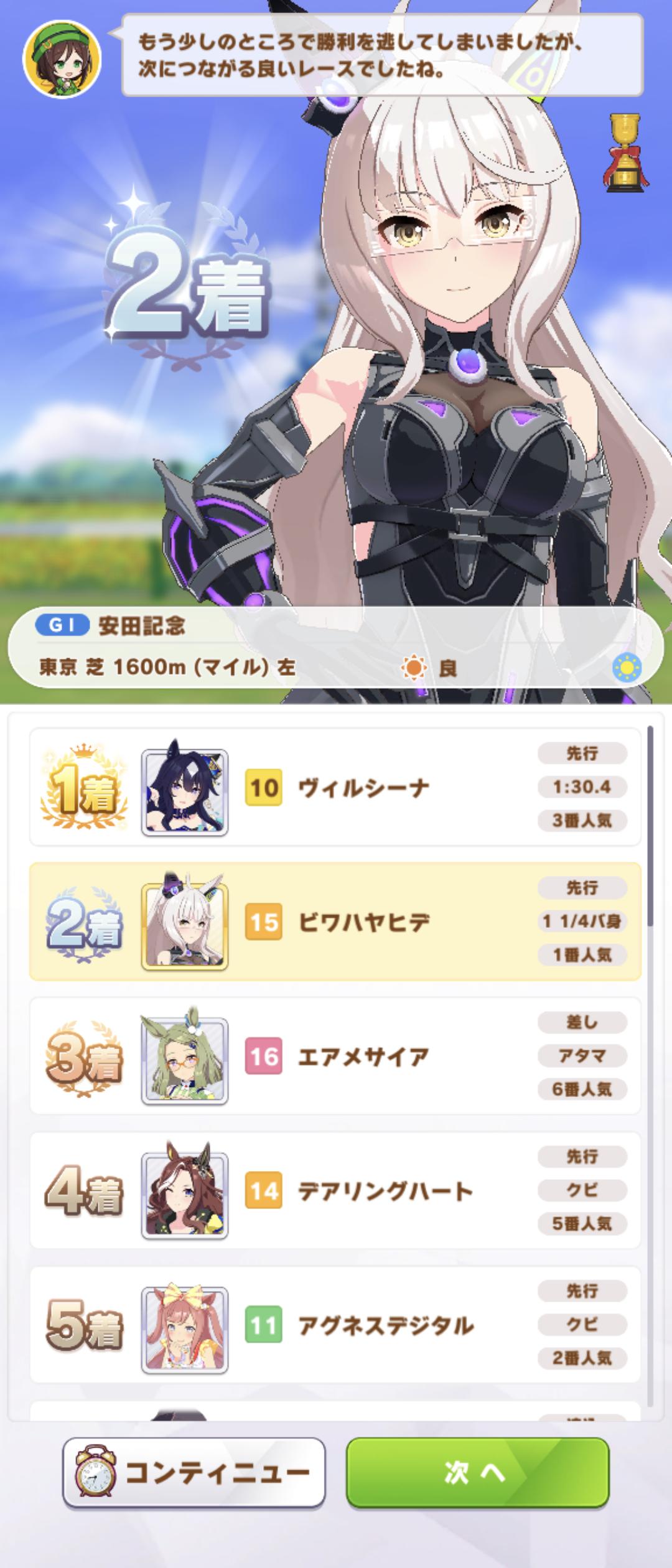Viewport: 672px width, 1568px height.
Task: Tap the weather sun icon in race info
Action: [x=627, y=668]
